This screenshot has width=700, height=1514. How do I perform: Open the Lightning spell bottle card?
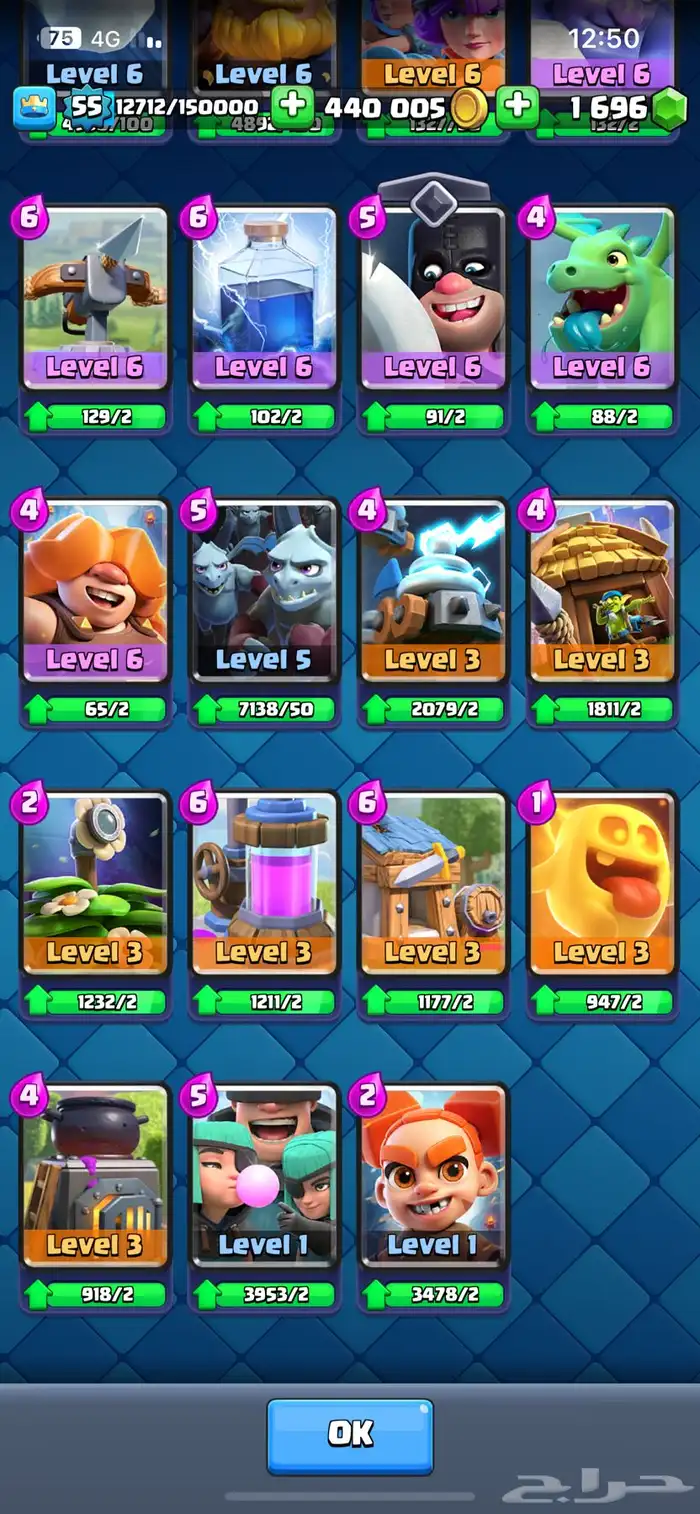(x=265, y=300)
